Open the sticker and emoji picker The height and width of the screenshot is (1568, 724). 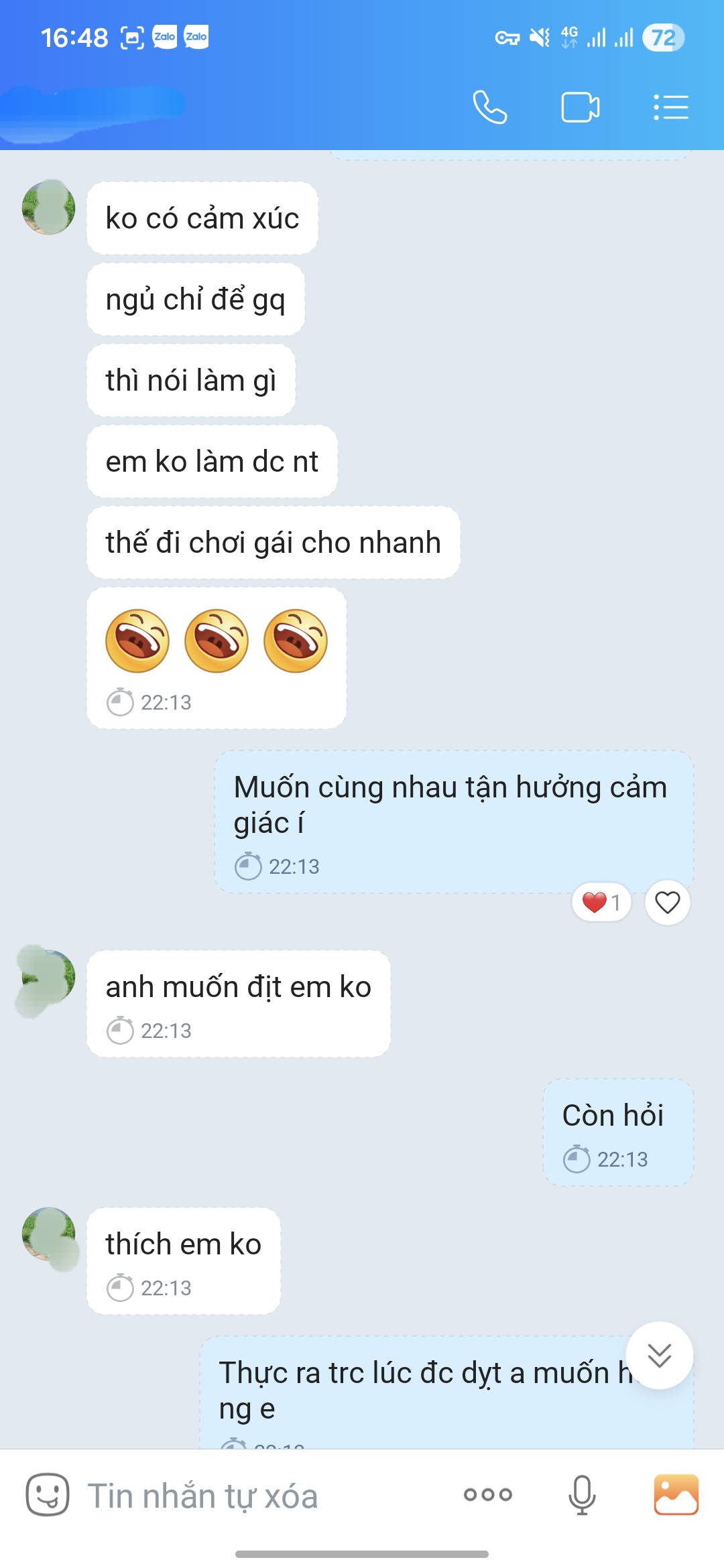pos(47,1494)
